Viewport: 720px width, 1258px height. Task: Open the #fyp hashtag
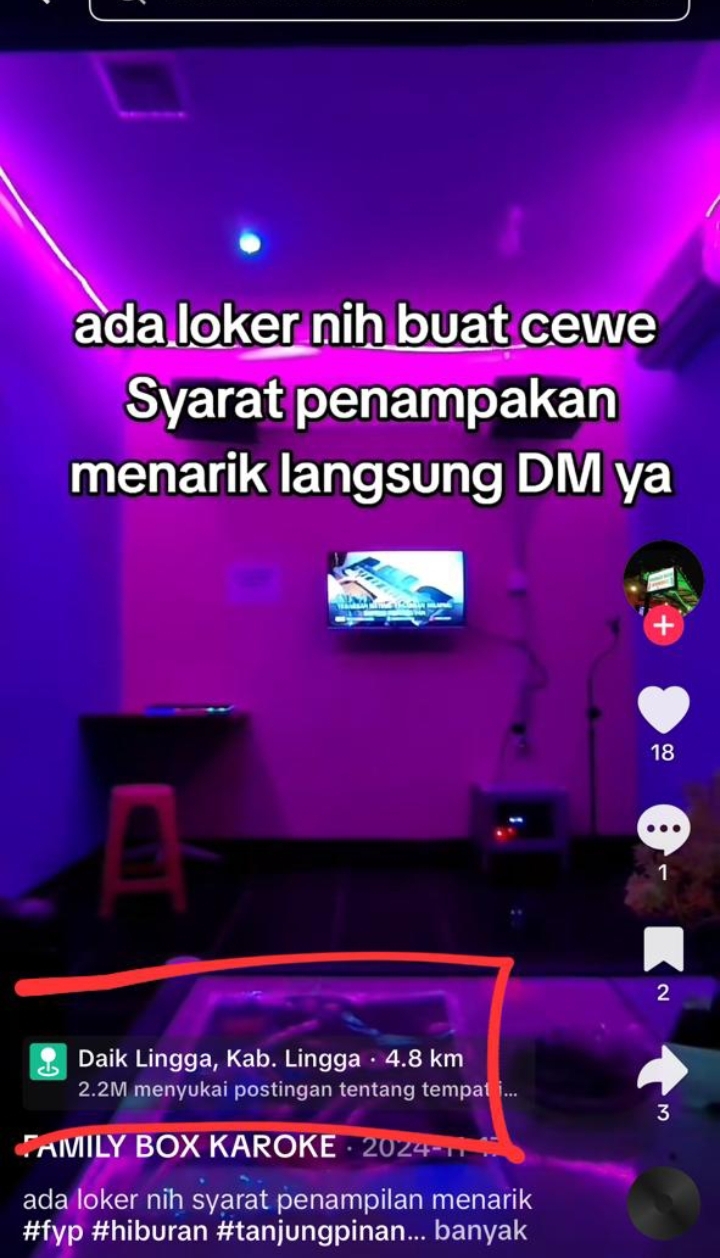[x=52, y=1231]
